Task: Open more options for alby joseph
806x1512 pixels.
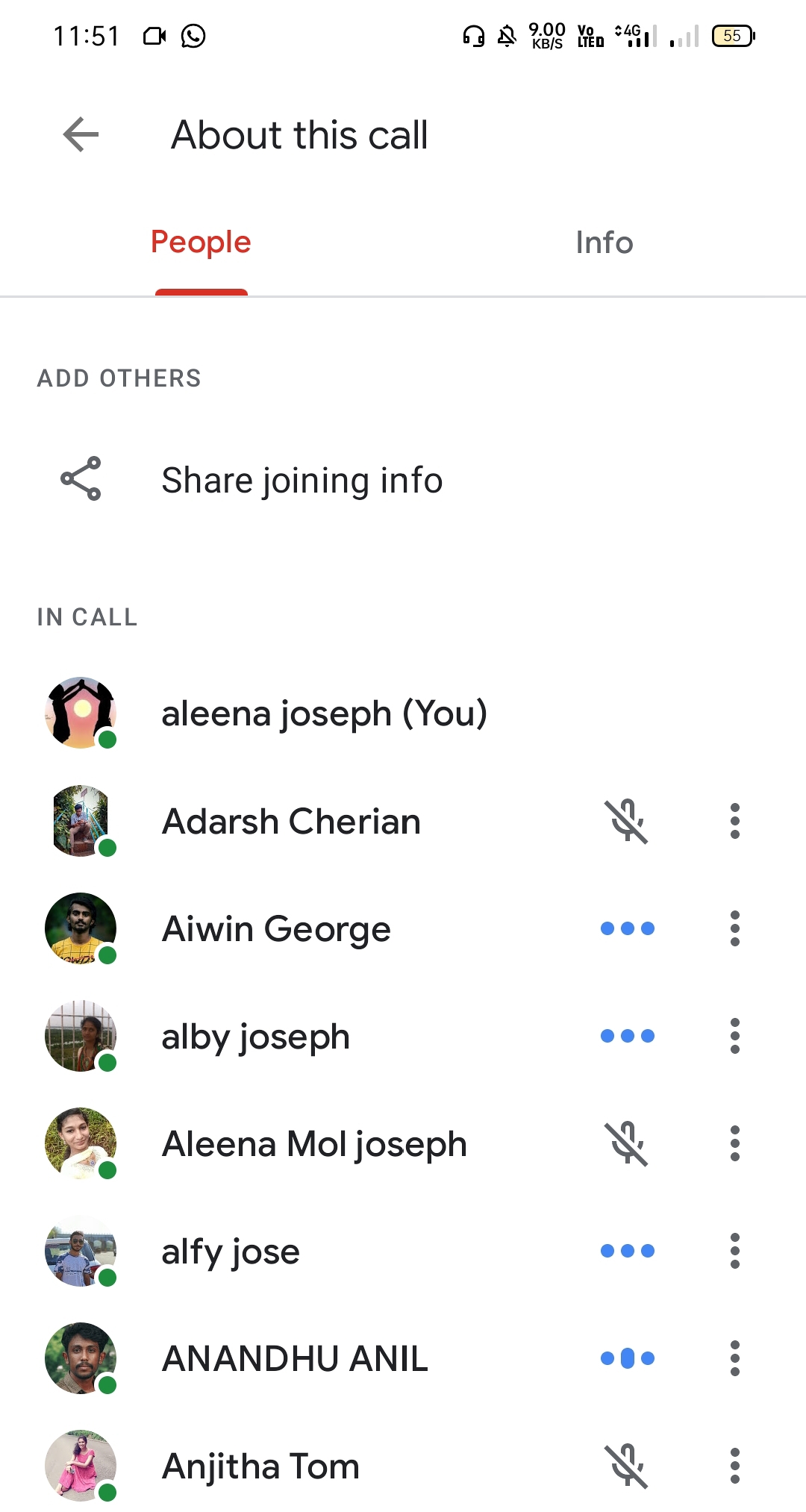Action: [x=734, y=1036]
